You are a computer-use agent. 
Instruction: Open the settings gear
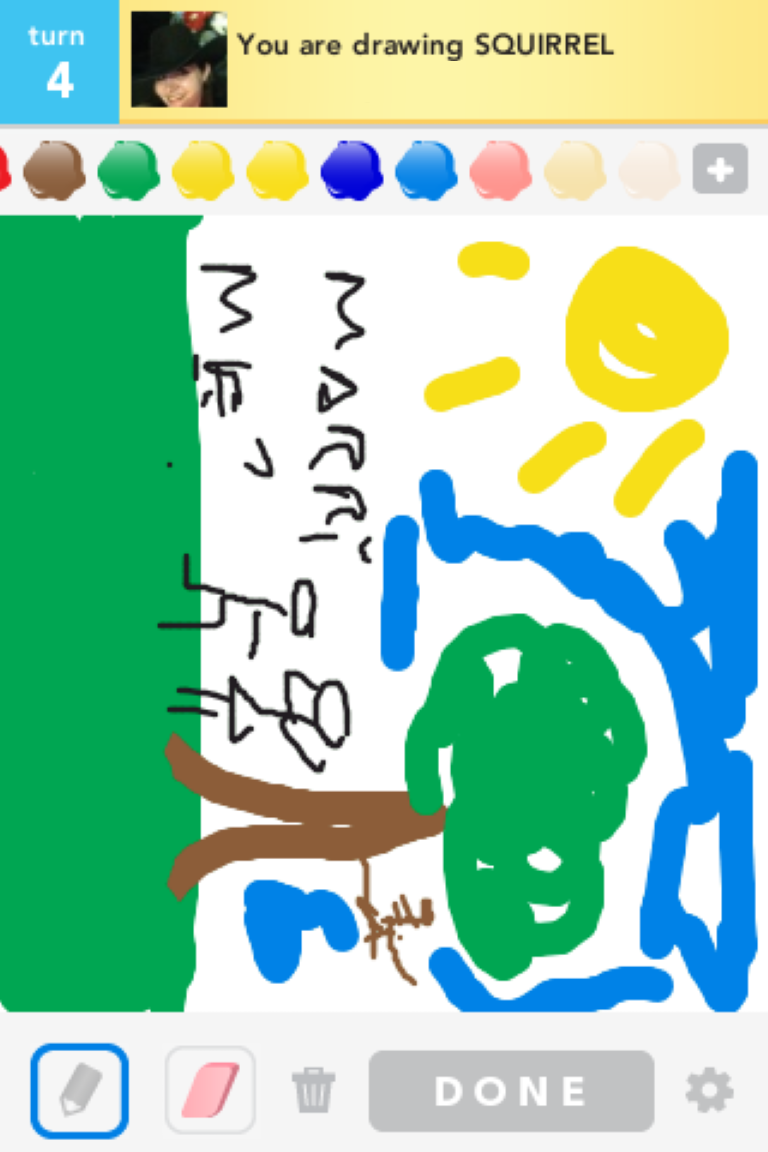pos(709,1090)
